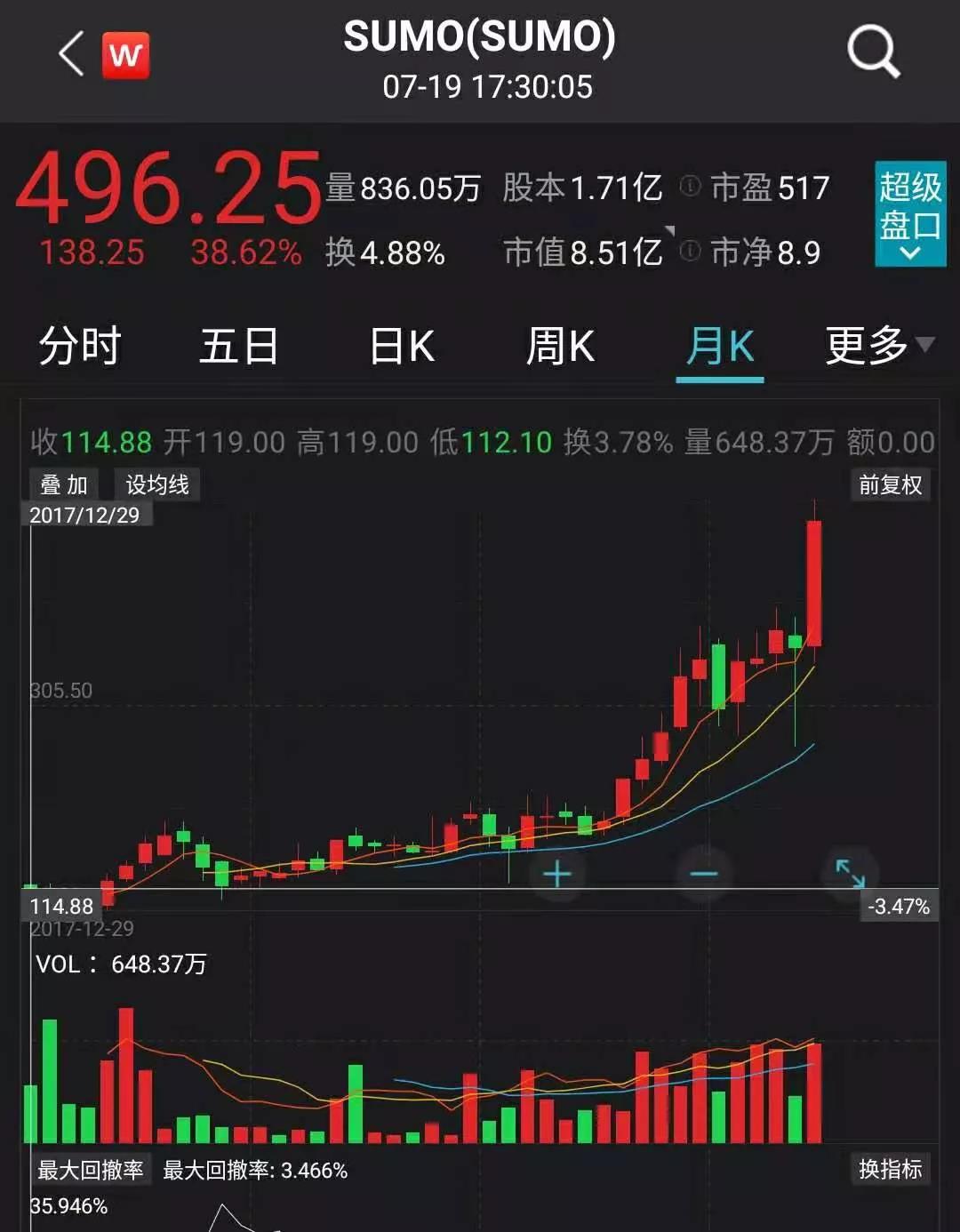The height and width of the screenshot is (1232, 960).
Task: Zoom in the chart with plus icon
Action: click(557, 875)
